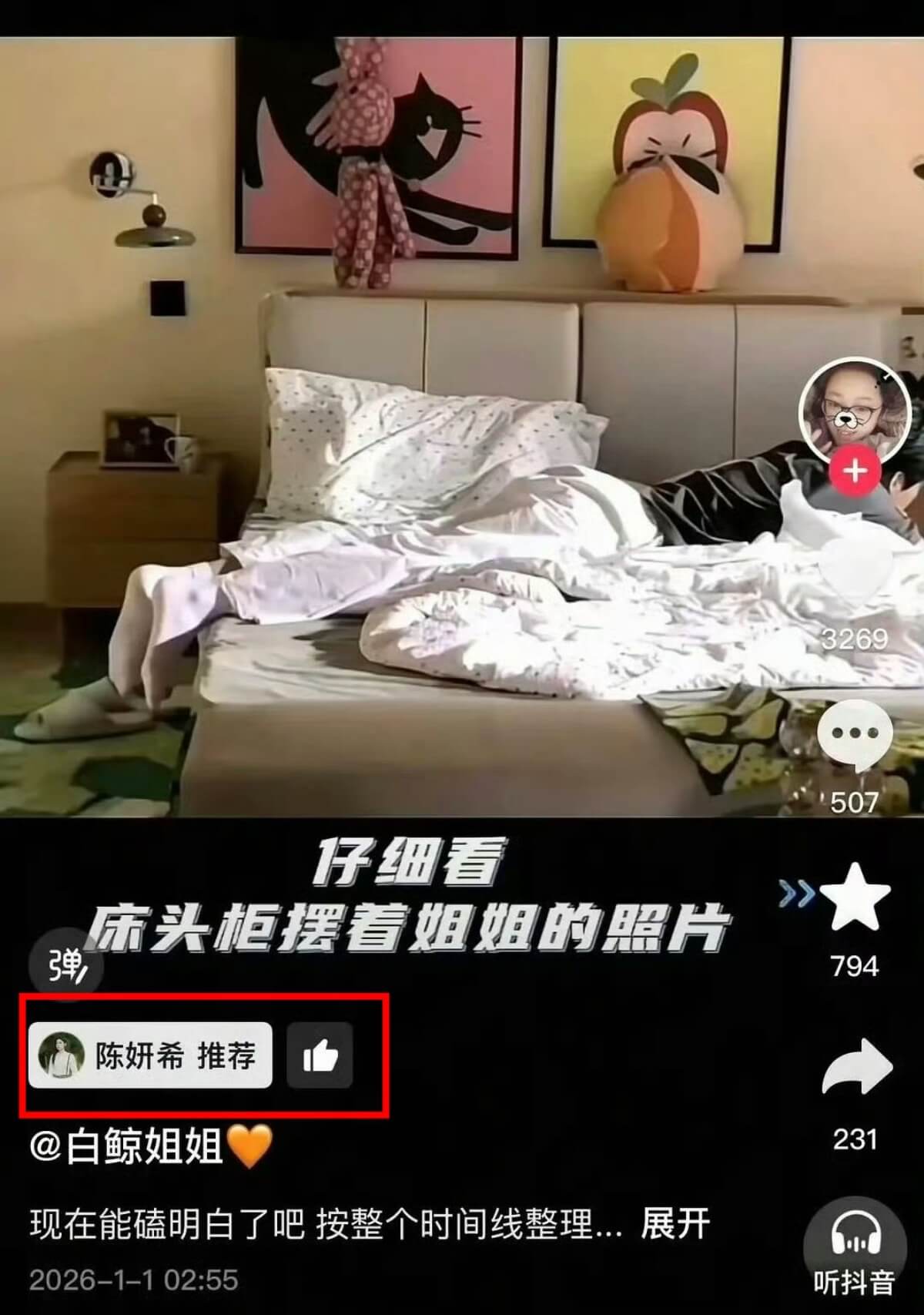This screenshot has width=924, height=1315.
Task: Tap the thumbs-up recommend button
Action: (320, 1055)
